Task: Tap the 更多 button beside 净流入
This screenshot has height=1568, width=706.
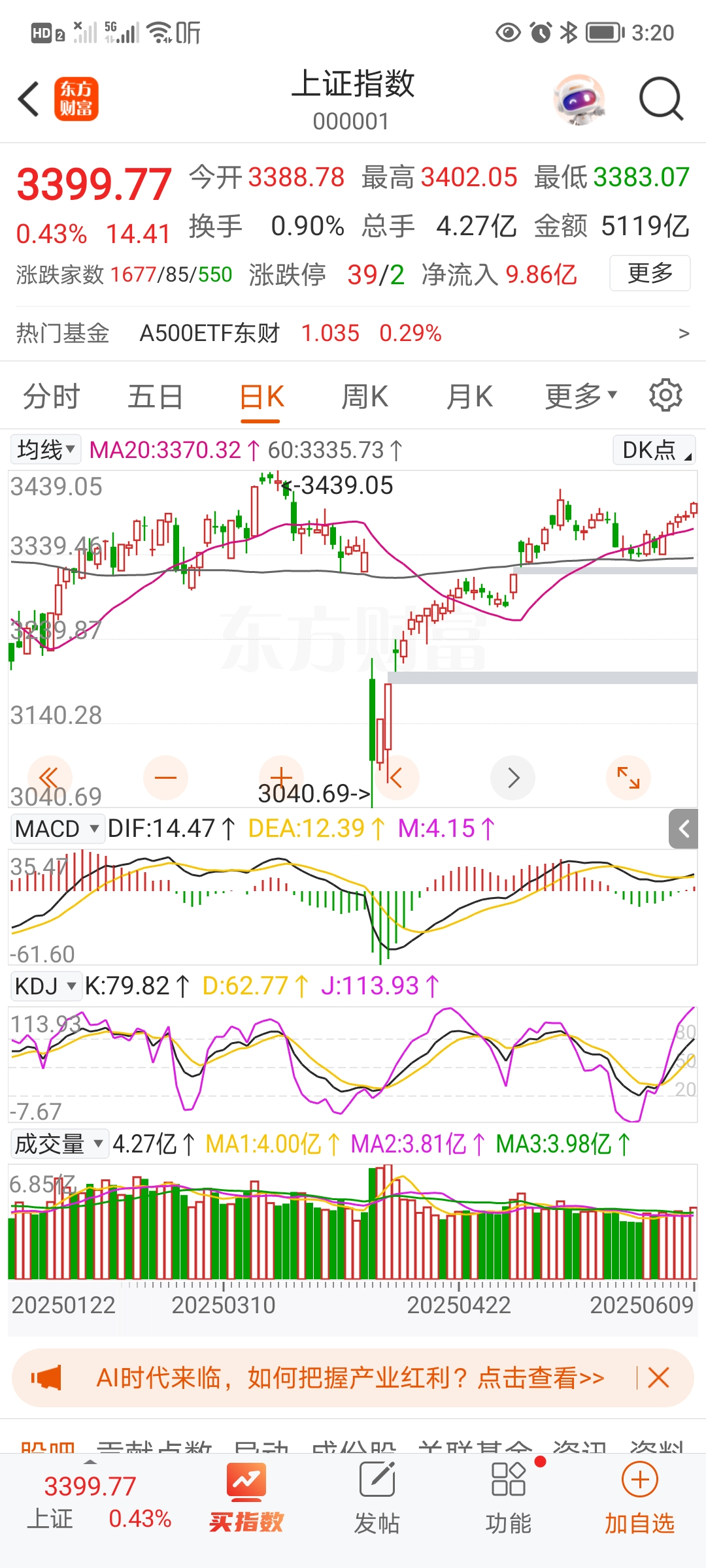Action: tap(650, 273)
